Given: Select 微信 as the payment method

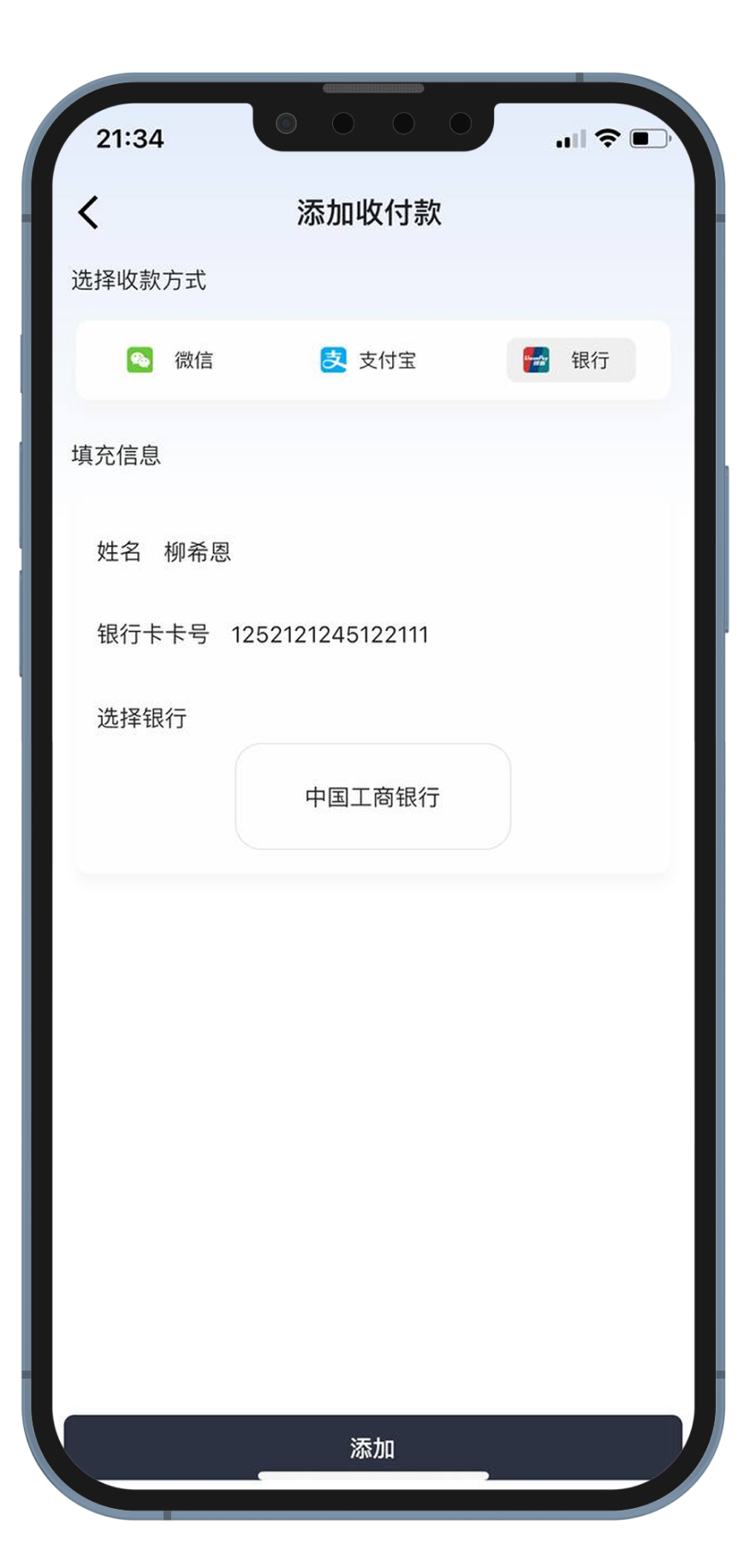Looking at the screenshot, I should pos(170,360).
